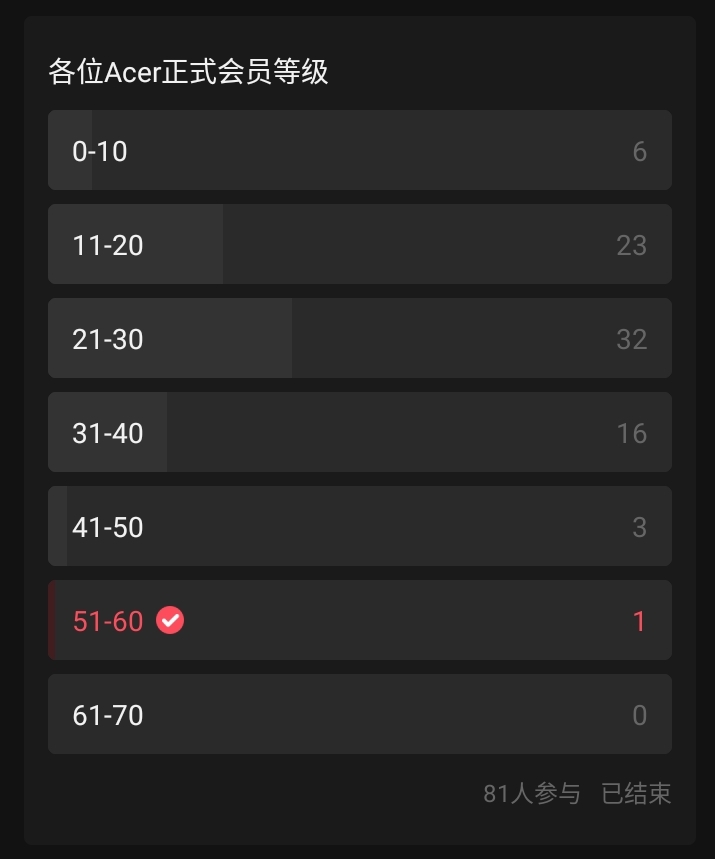The height and width of the screenshot is (859, 715).
Task: Choose the 61-70 poll option
Action: [359, 715]
